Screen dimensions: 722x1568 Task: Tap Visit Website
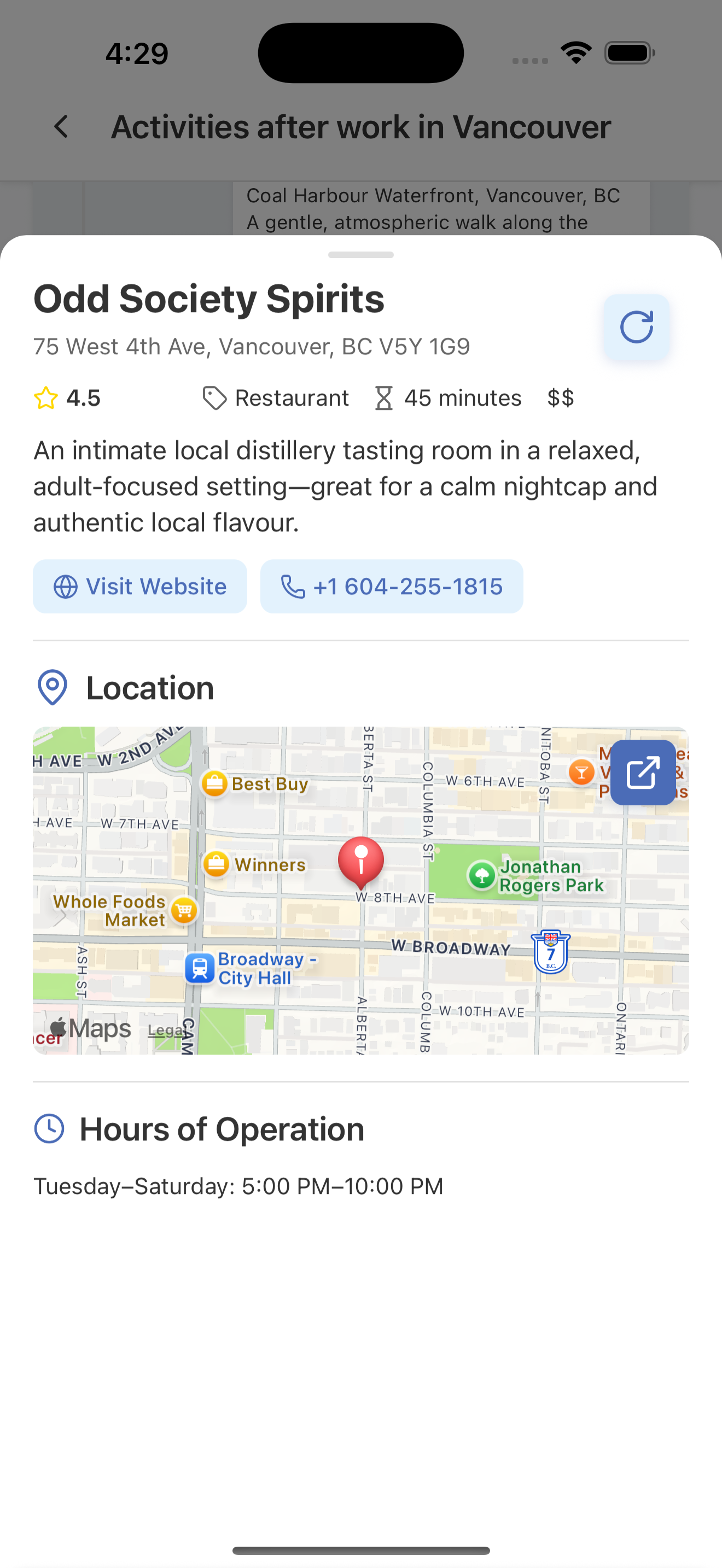pos(139,586)
